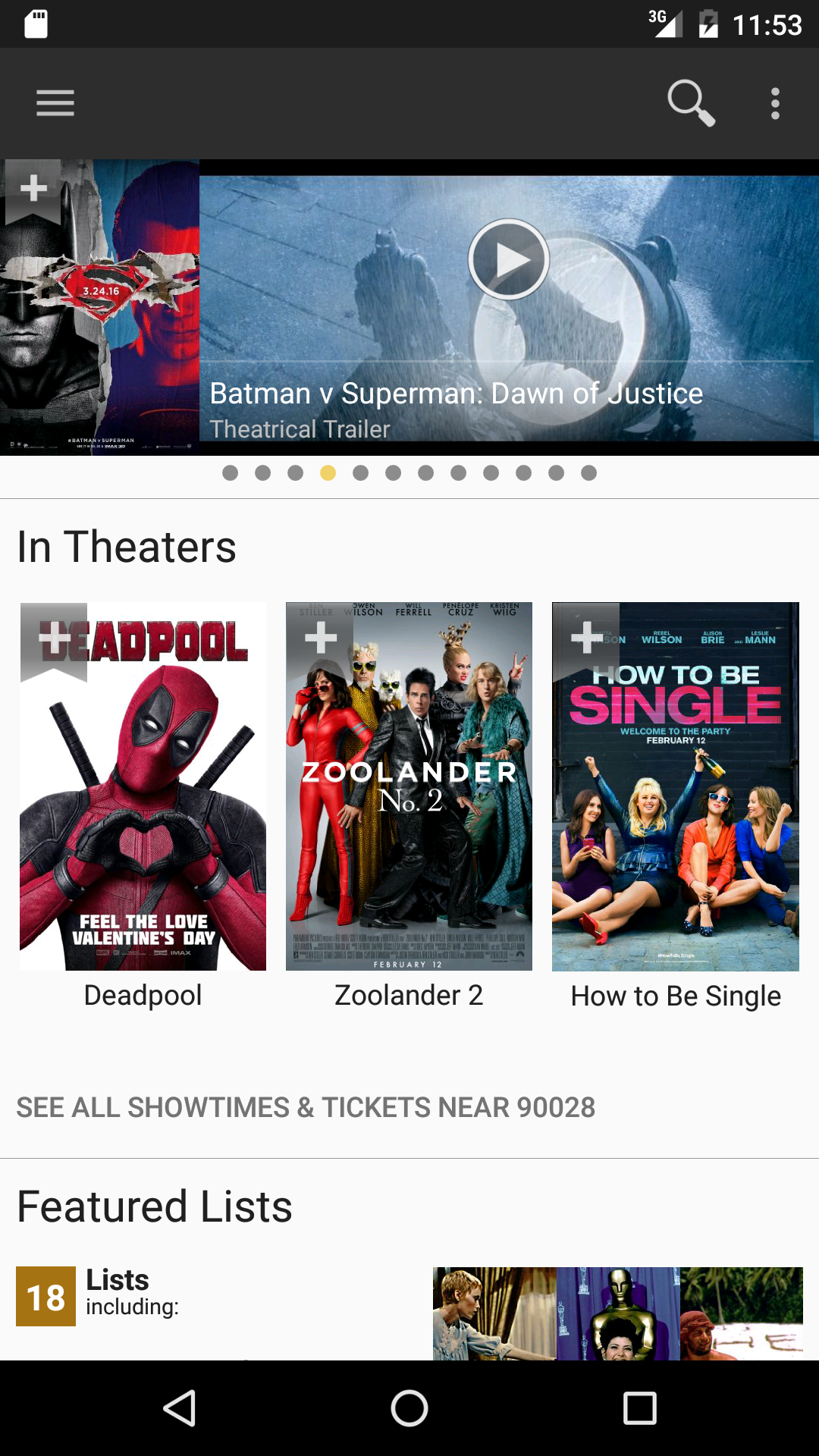
Task: Open the search icon
Action: (x=690, y=103)
